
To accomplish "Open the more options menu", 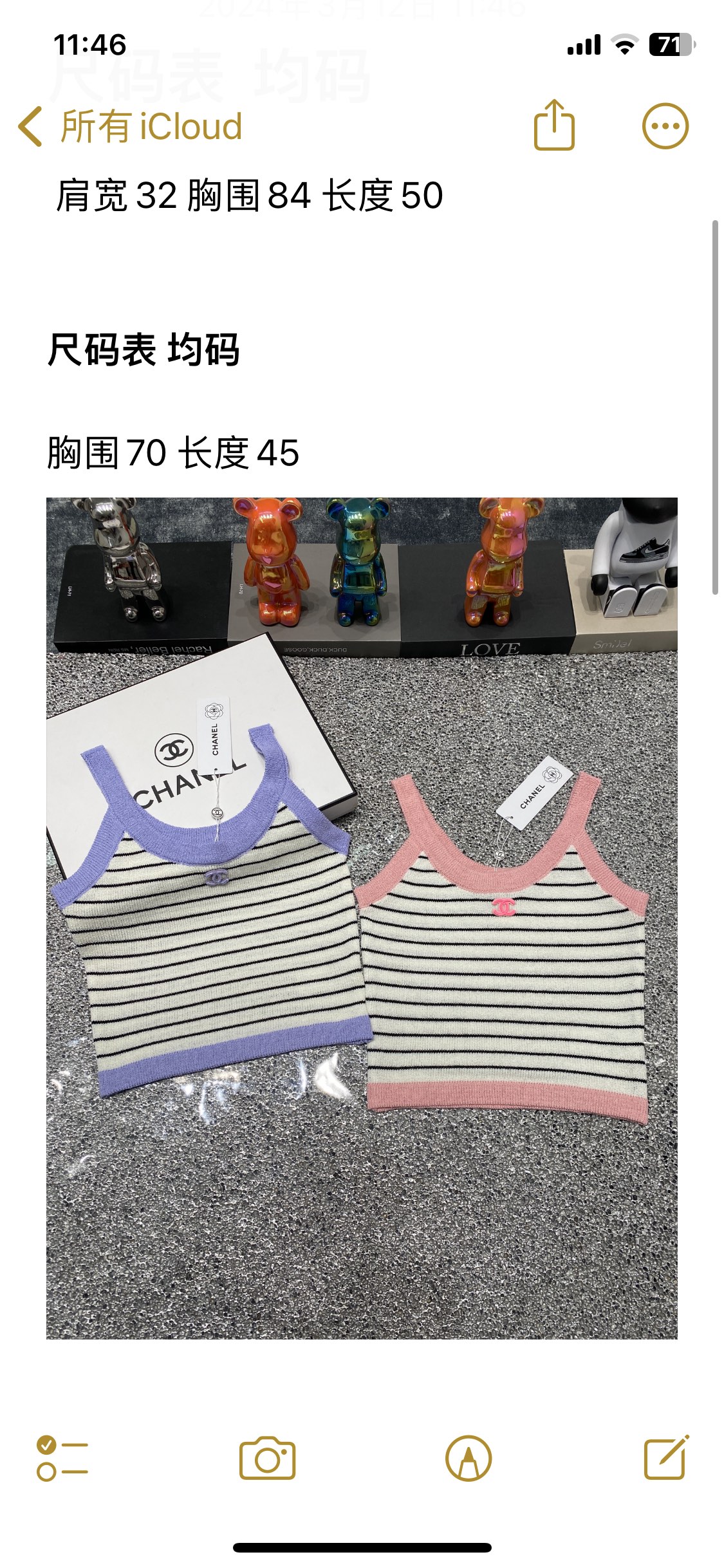I will click(x=665, y=126).
